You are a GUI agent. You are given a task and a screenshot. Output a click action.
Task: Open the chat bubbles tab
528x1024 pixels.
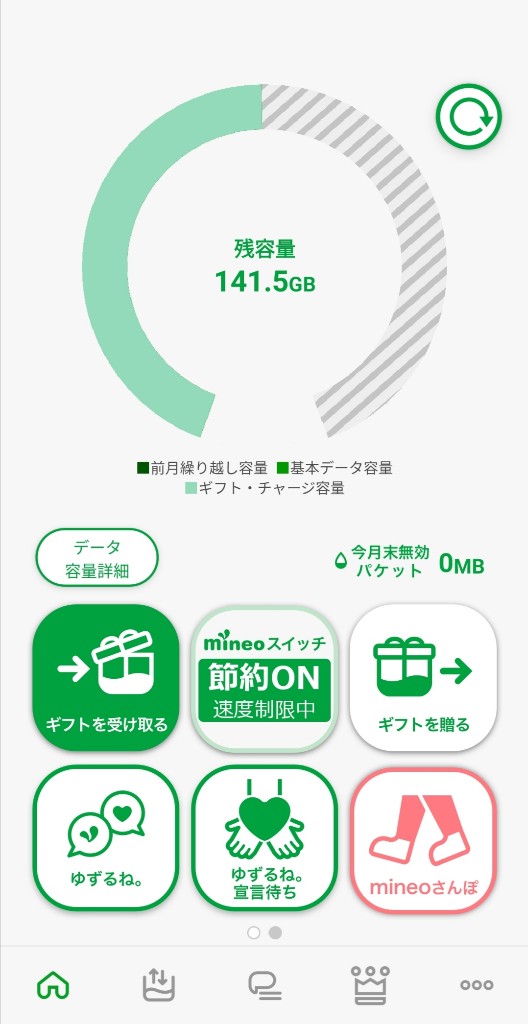(x=265, y=985)
